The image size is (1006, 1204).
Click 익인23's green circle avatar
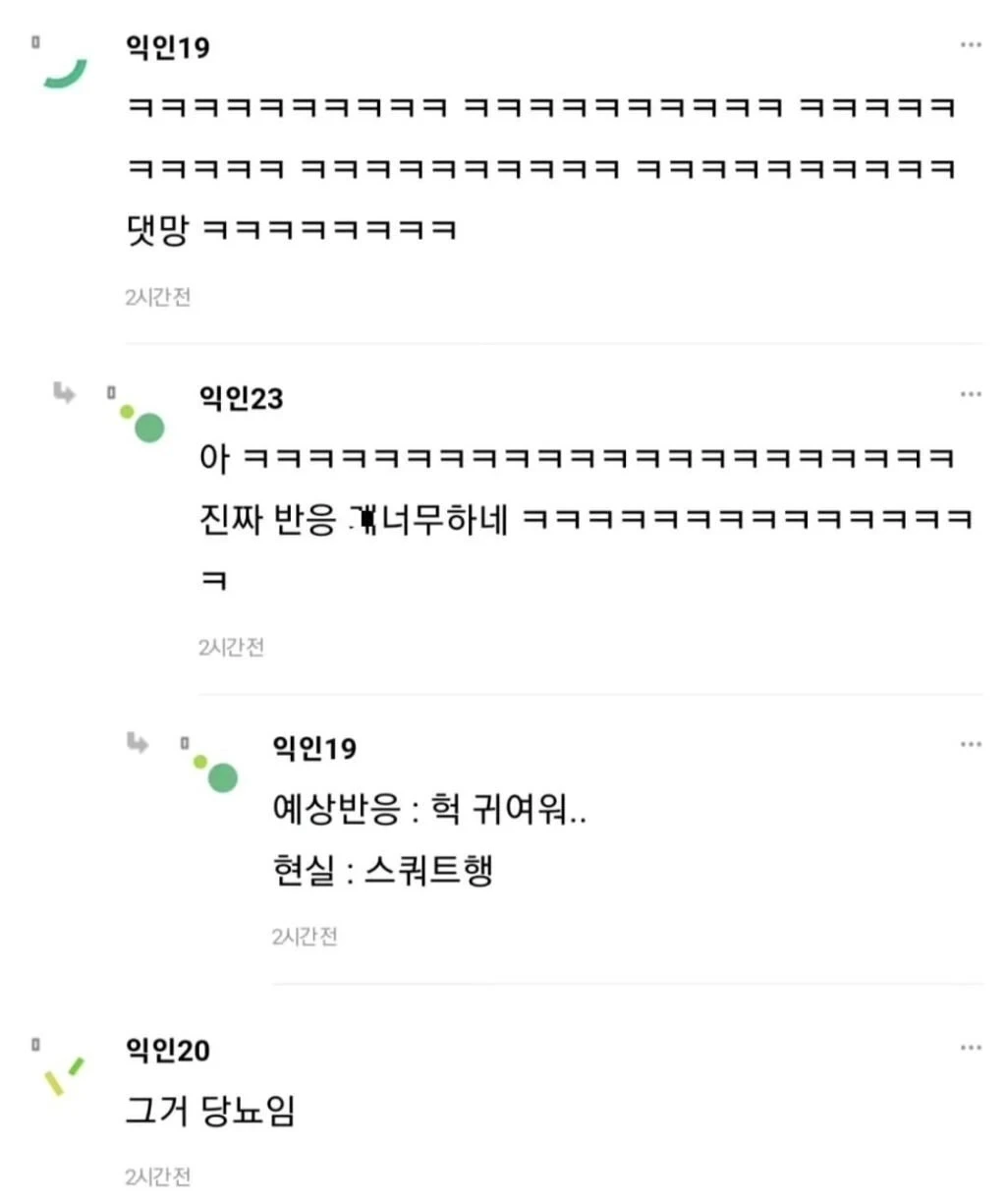point(148,427)
